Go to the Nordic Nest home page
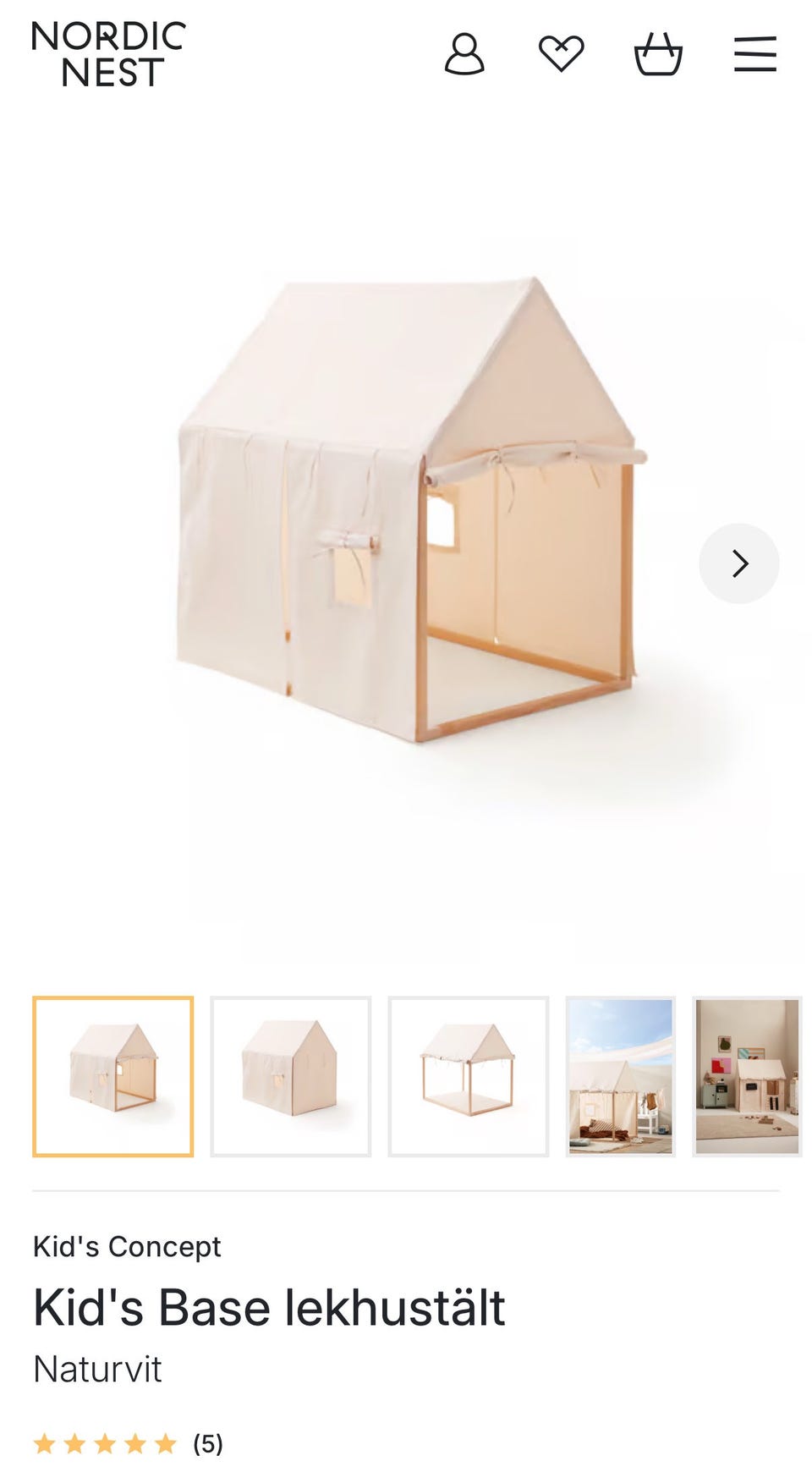 (108, 55)
